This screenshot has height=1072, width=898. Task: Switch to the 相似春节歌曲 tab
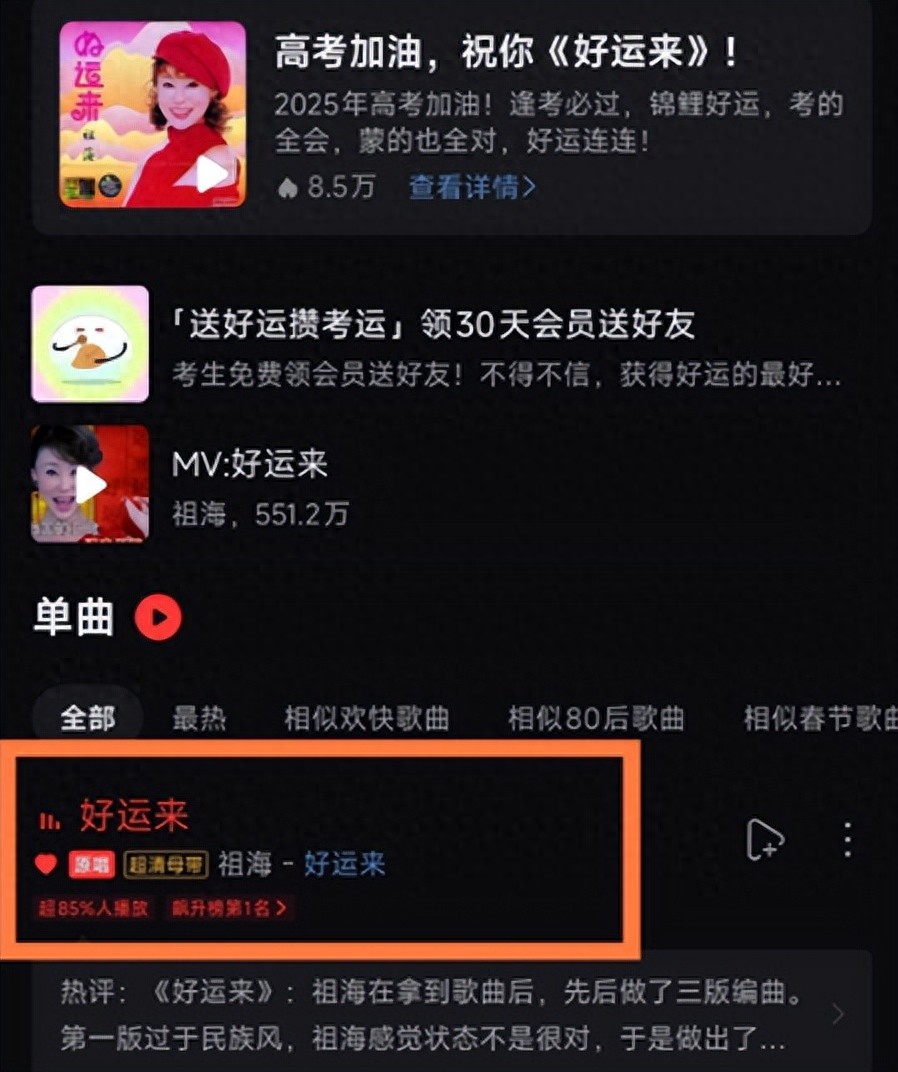[818, 718]
